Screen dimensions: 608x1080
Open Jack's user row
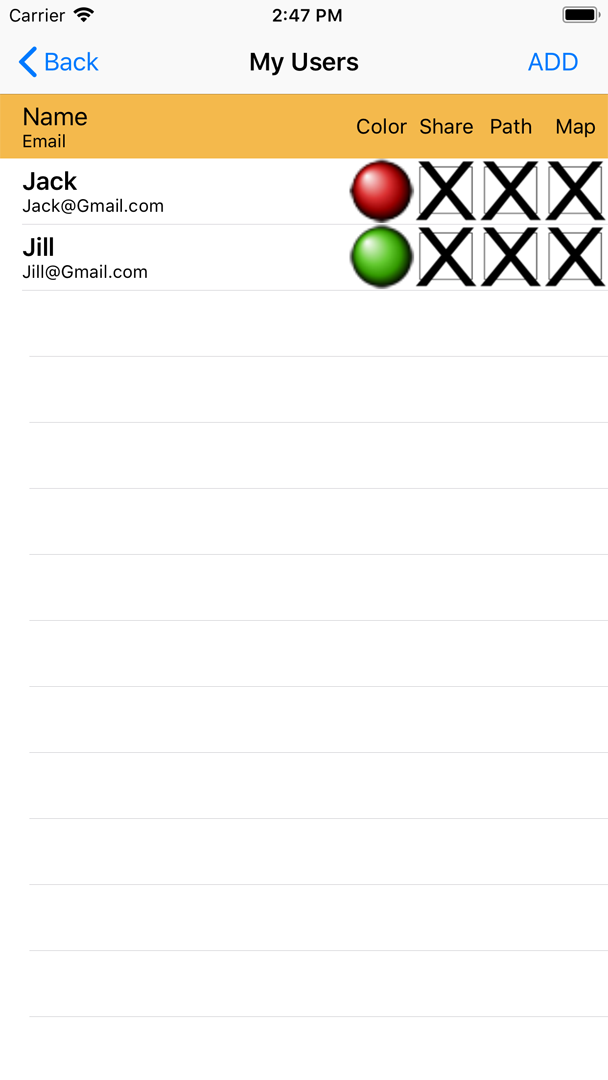tap(304, 191)
